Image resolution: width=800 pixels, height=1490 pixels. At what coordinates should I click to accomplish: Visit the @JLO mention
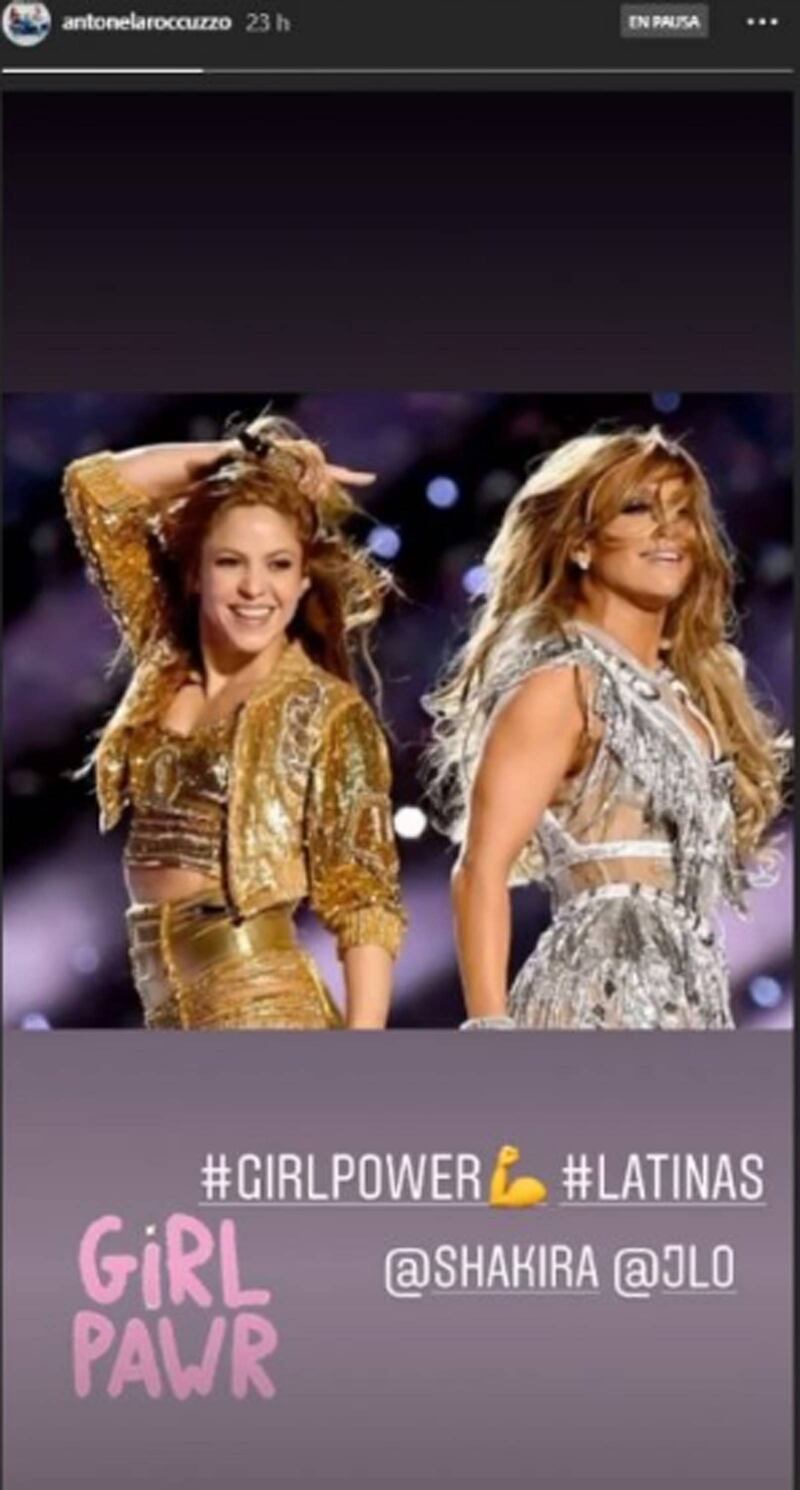tap(674, 1270)
